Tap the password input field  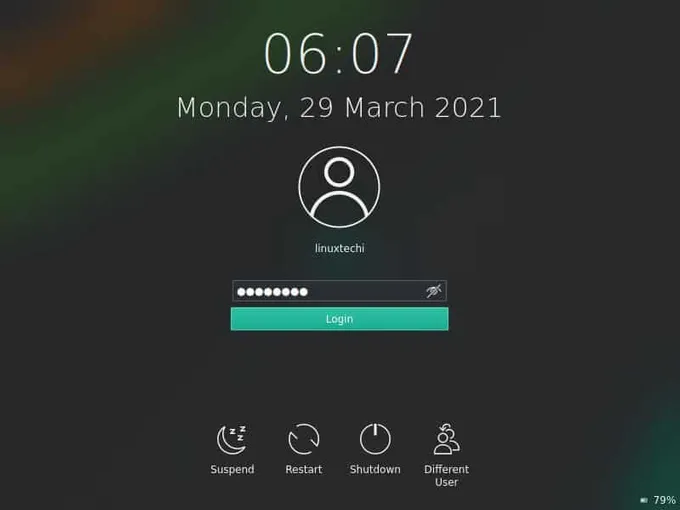[x=325, y=291]
